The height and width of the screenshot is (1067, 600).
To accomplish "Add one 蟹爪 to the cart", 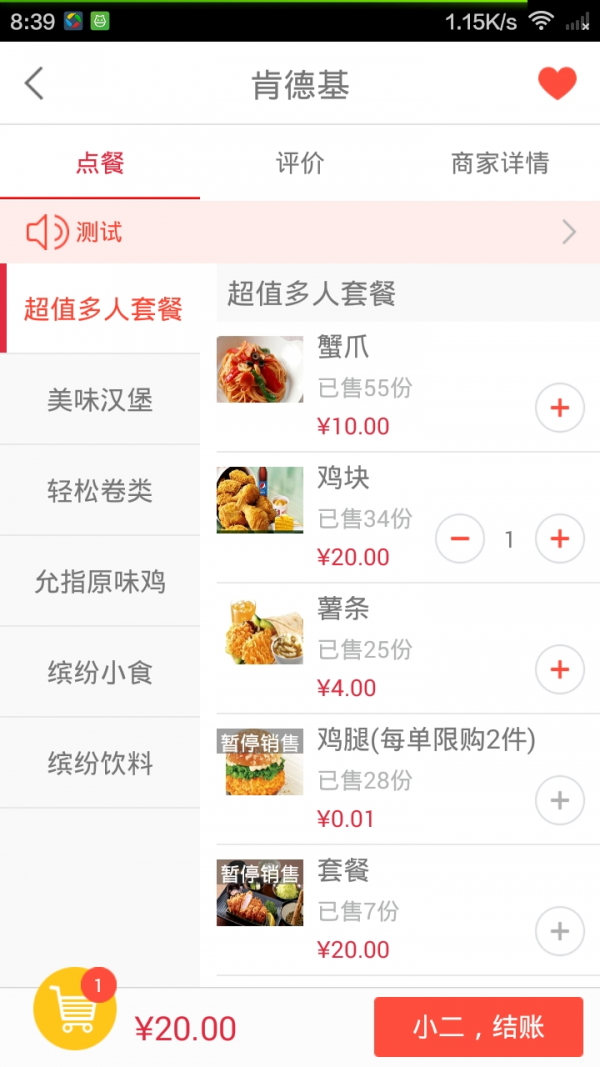I will [560, 408].
